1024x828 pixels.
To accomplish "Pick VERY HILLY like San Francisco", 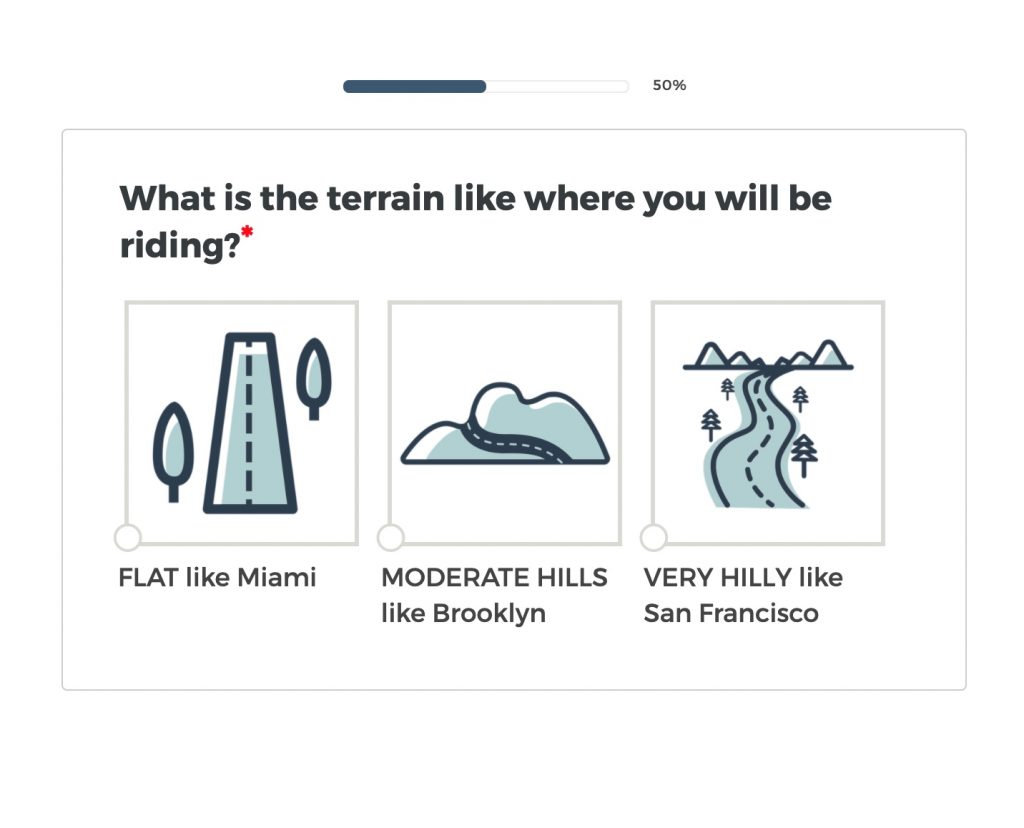I will click(654, 537).
